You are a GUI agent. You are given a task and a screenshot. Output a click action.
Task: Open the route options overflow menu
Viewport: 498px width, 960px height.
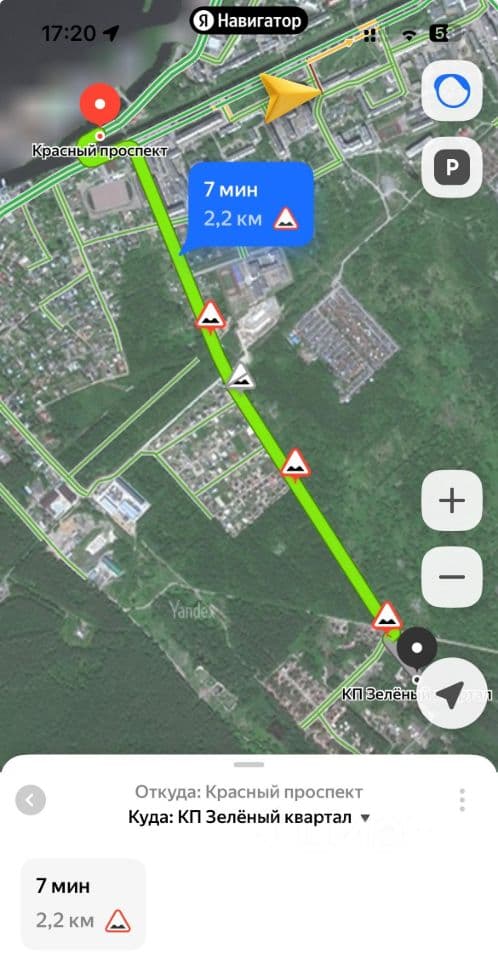(x=462, y=800)
